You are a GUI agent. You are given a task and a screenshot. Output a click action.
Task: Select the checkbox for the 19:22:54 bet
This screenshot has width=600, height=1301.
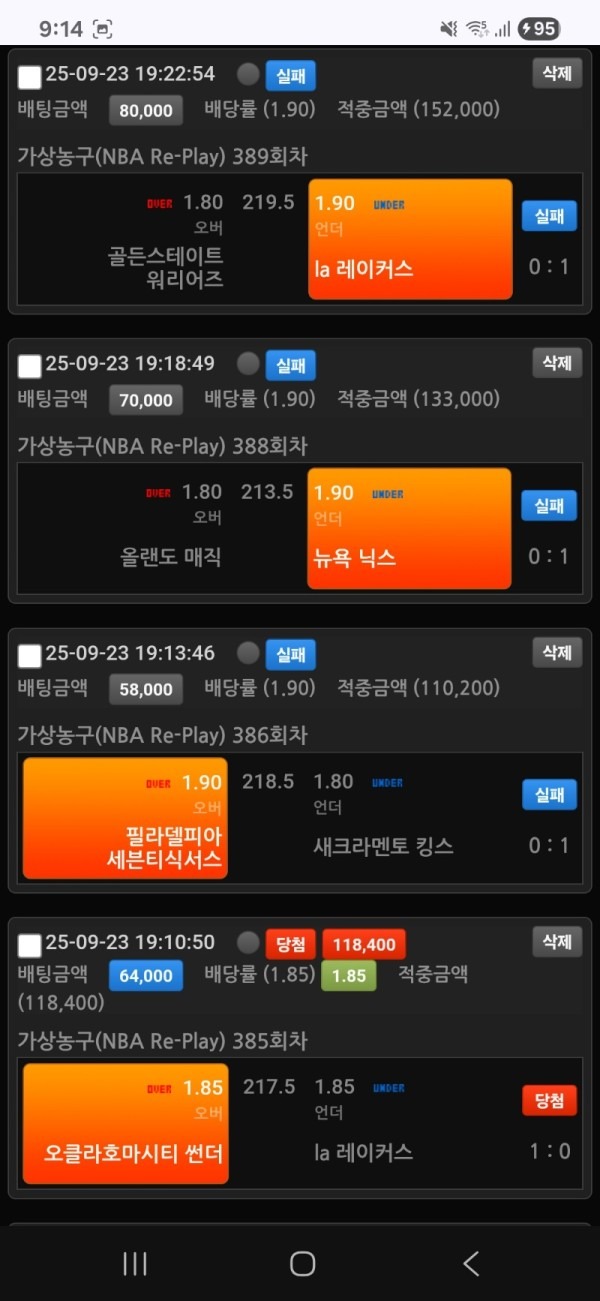30,77
